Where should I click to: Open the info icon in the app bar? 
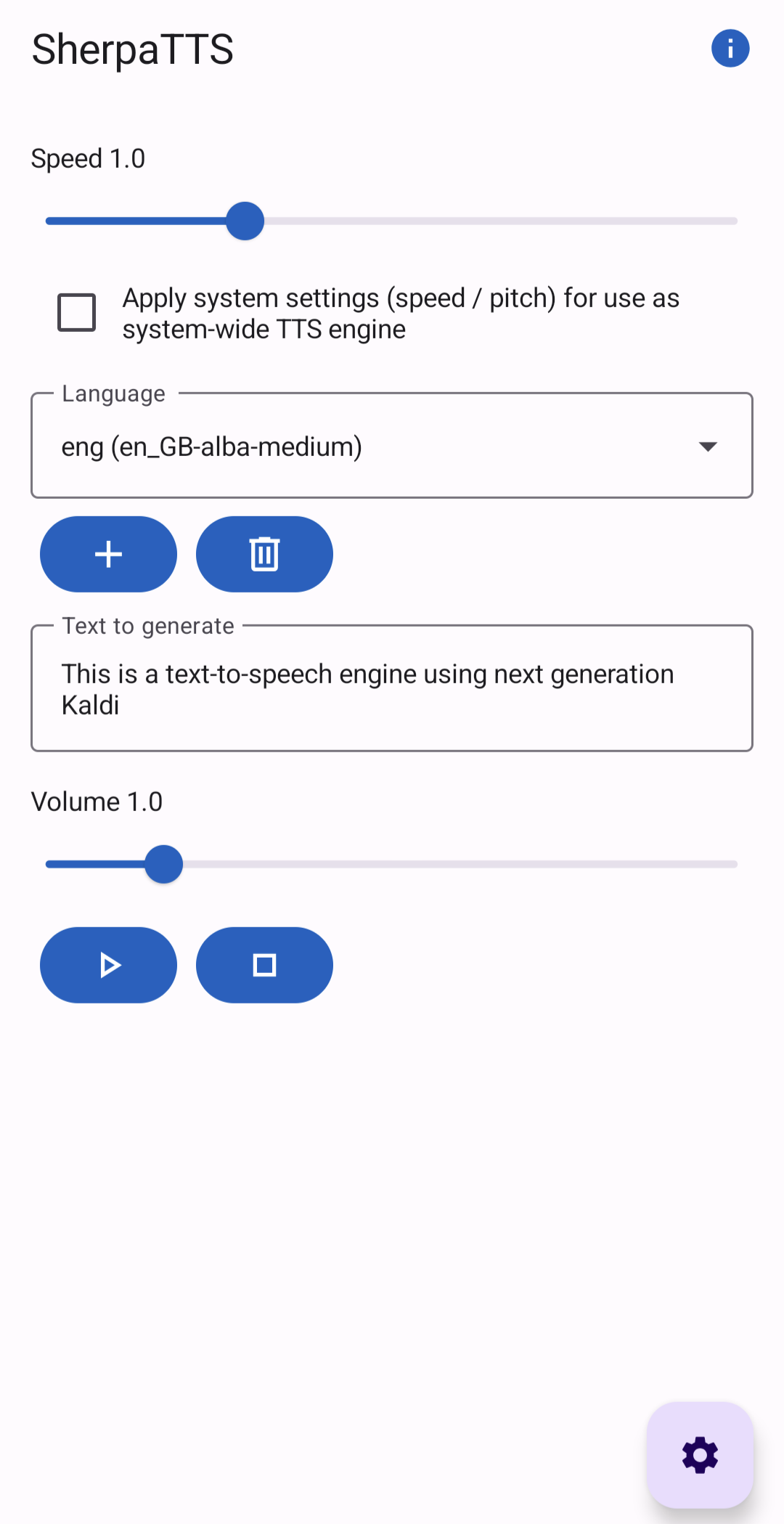pyautogui.click(x=730, y=49)
